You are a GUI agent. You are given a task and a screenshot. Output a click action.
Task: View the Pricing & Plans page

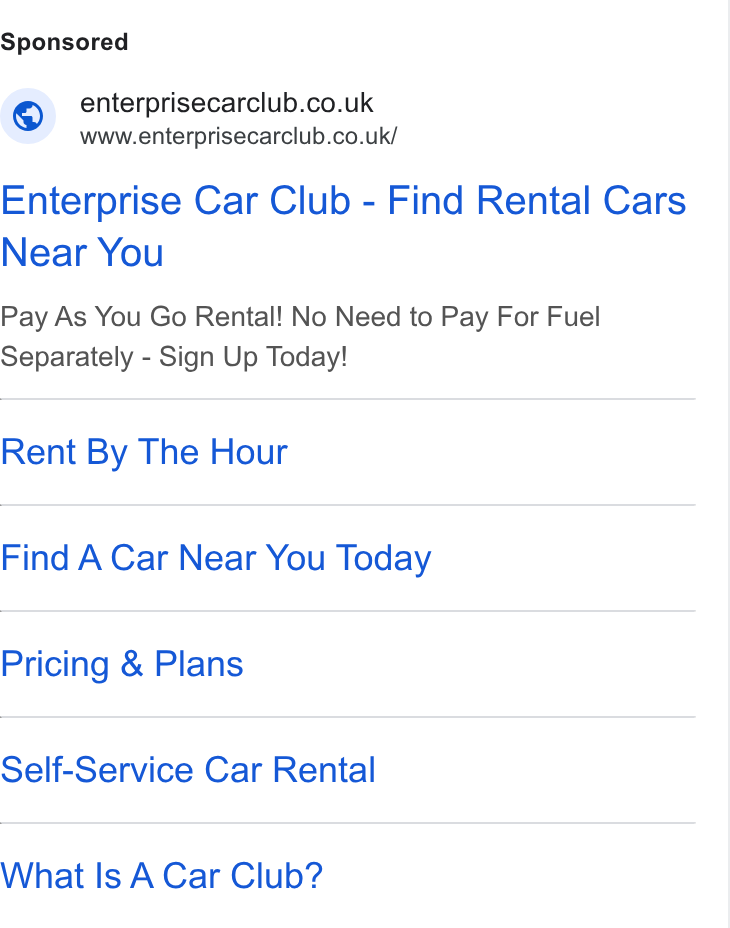122,664
